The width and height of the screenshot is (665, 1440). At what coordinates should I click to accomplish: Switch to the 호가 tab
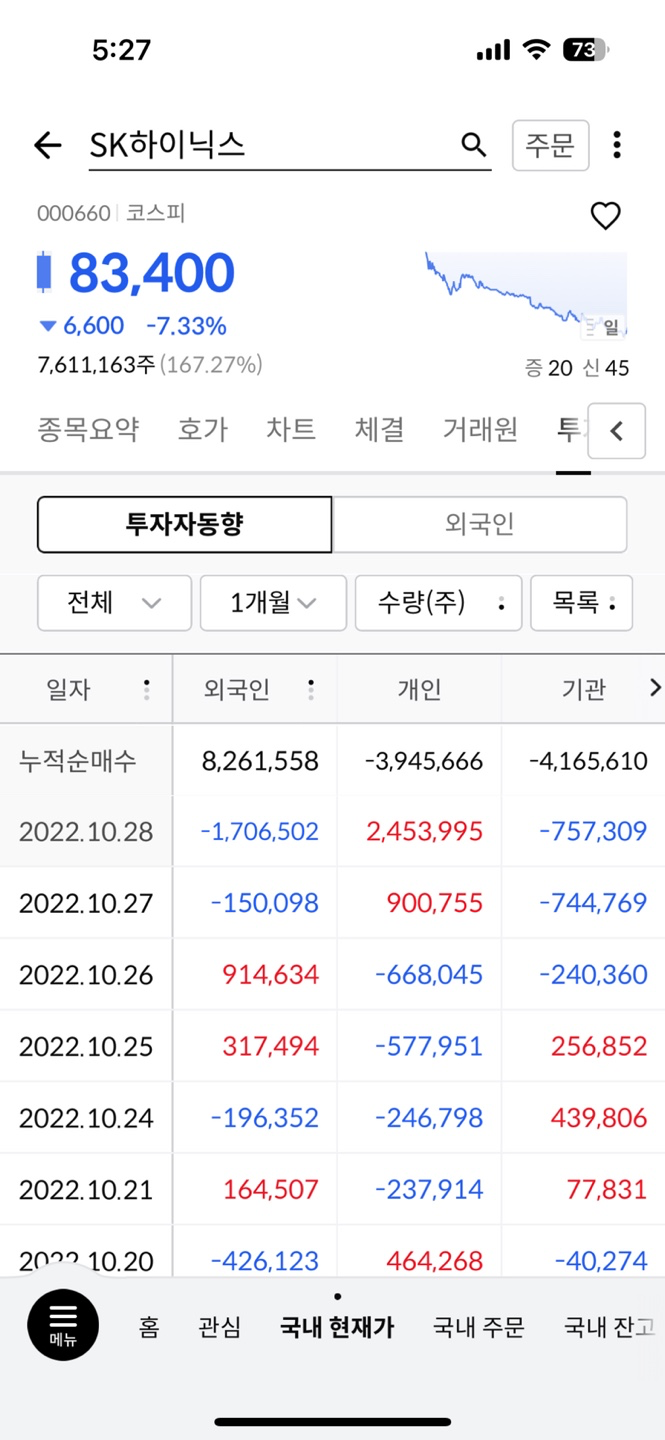[x=203, y=430]
